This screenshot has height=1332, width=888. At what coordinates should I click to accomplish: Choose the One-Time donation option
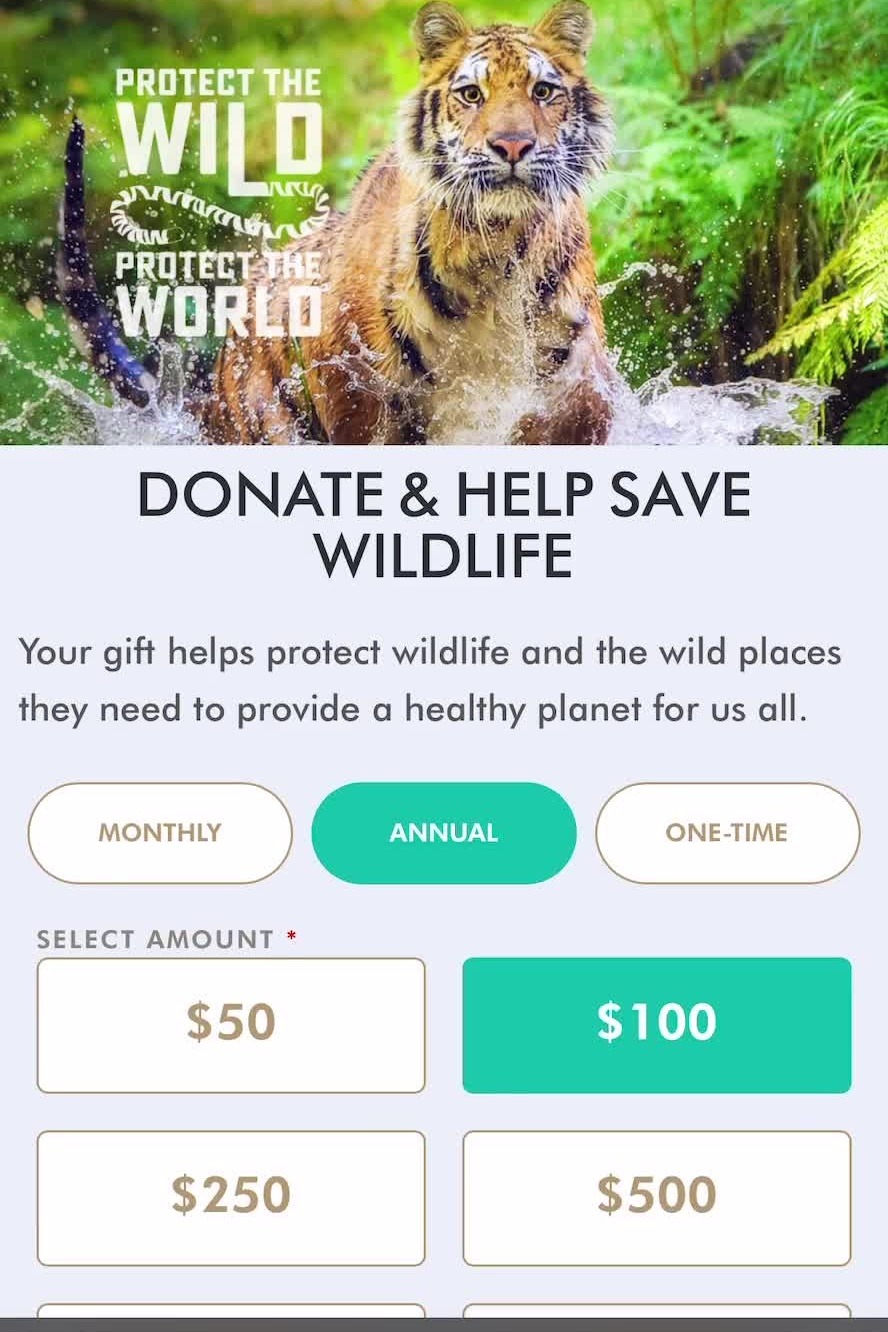tap(727, 833)
